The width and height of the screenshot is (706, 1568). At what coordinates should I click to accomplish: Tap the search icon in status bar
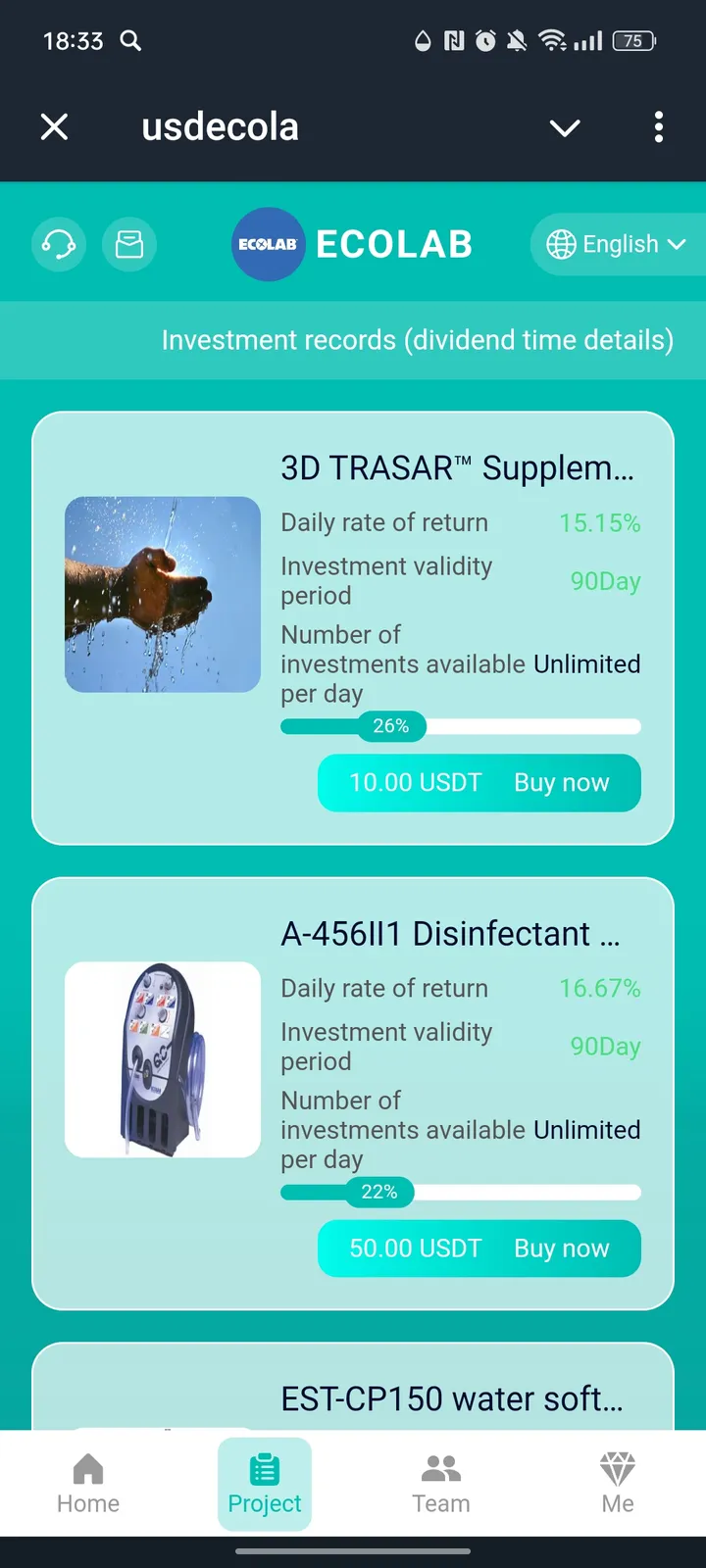coord(130,41)
